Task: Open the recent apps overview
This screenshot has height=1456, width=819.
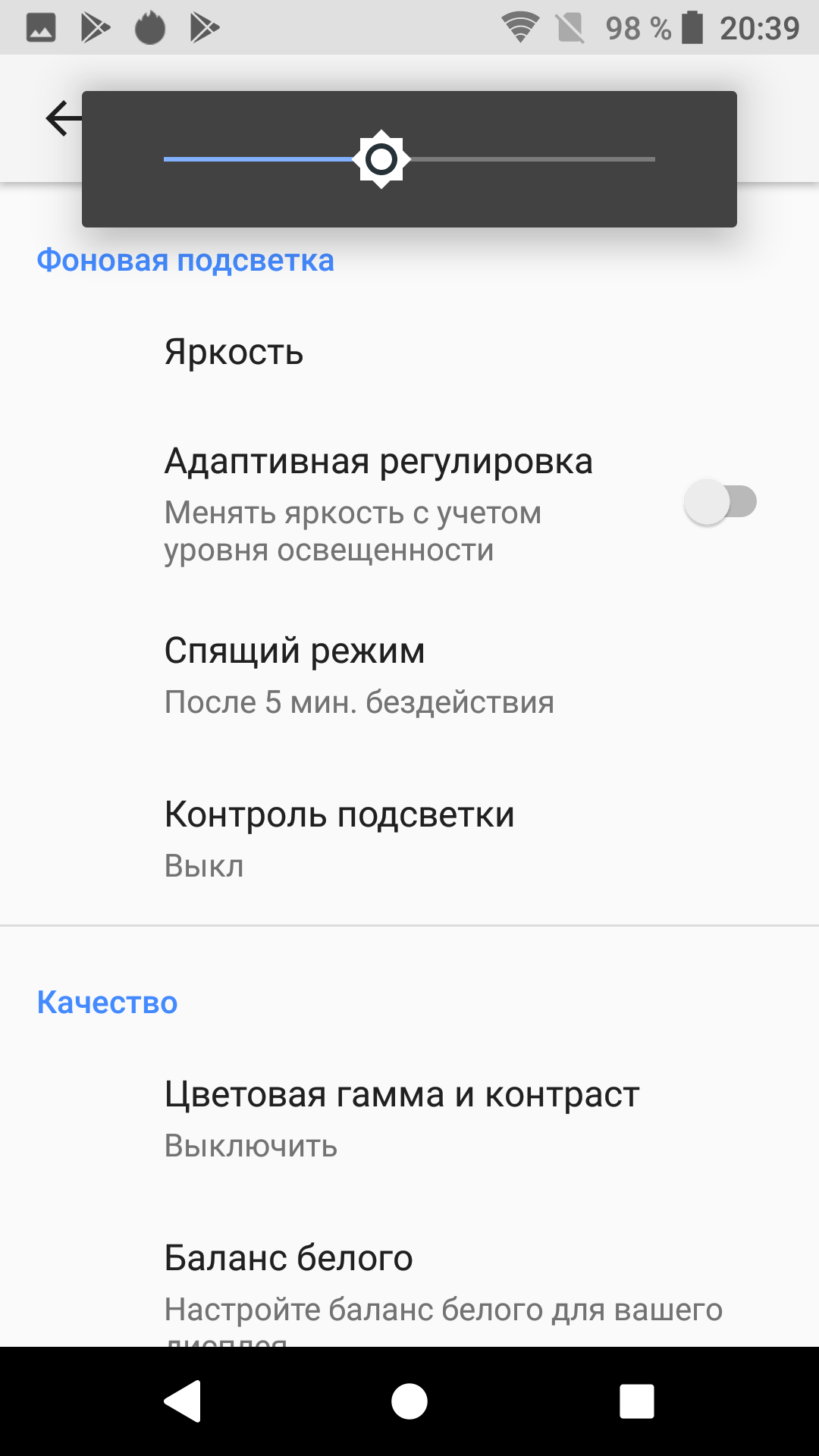Action: pos(636,1401)
